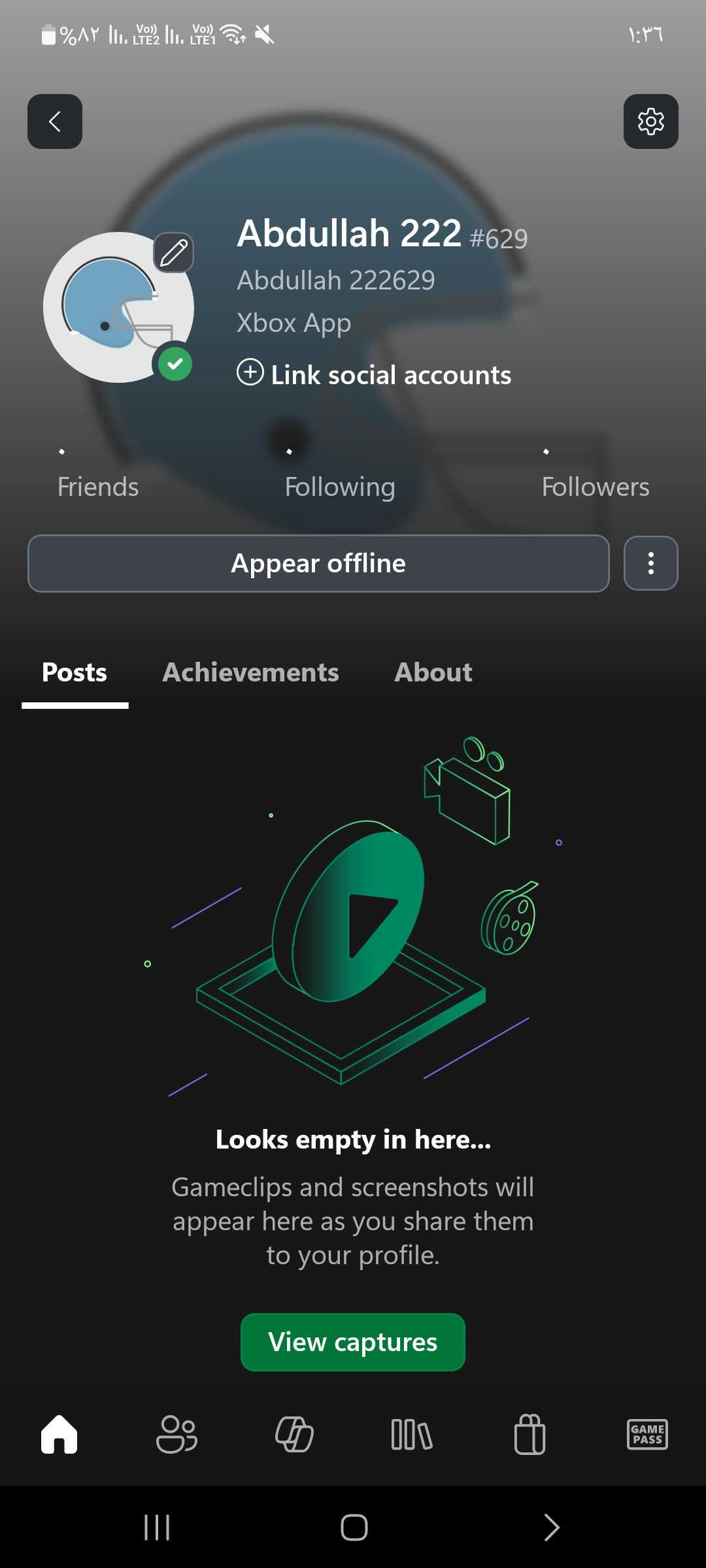Select Appear offline

click(x=318, y=563)
